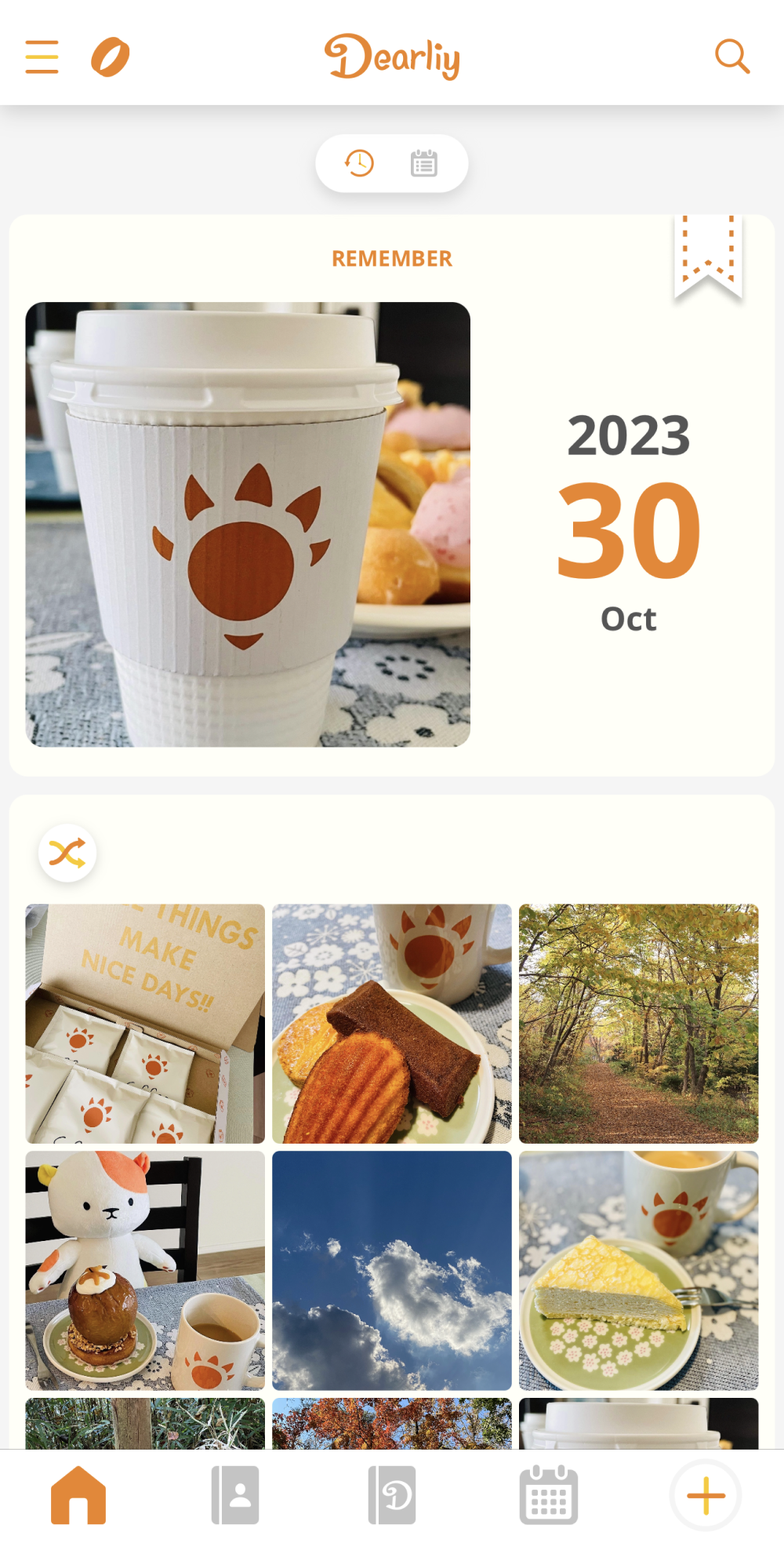Add a new entry
784x1543 pixels.
click(706, 1495)
